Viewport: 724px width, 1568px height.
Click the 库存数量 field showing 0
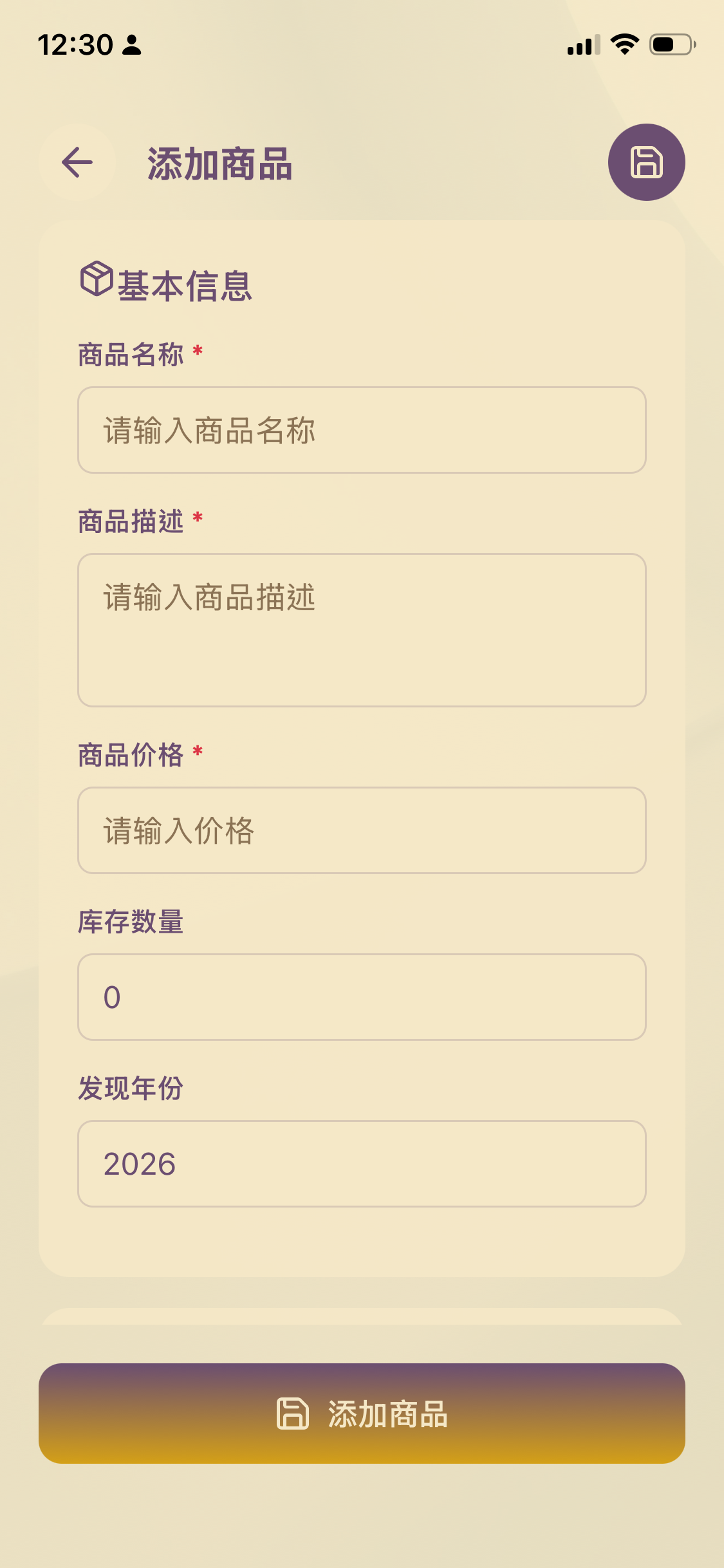click(x=362, y=998)
